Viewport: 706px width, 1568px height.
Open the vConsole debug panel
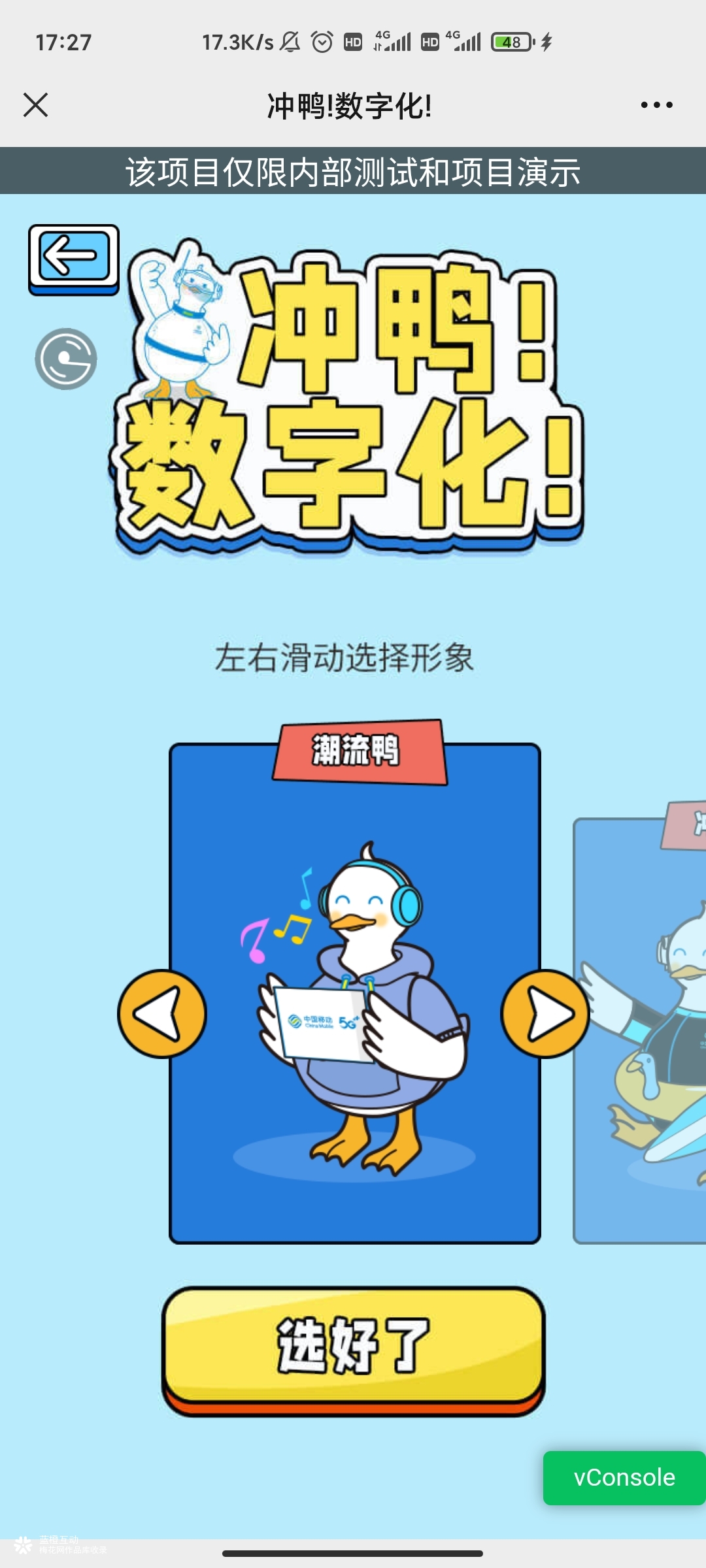(624, 1477)
